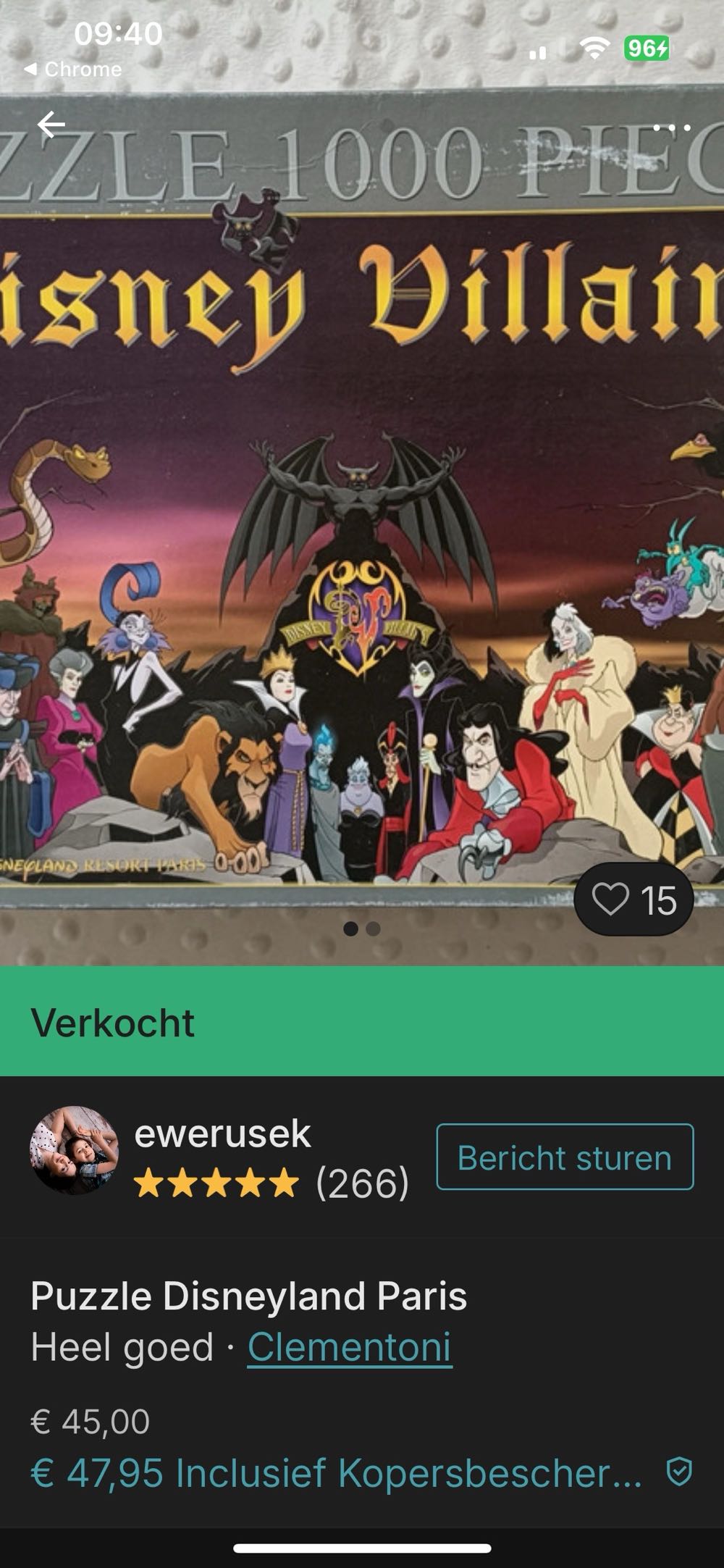Return to Chrome via the status bar link

click(72, 70)
